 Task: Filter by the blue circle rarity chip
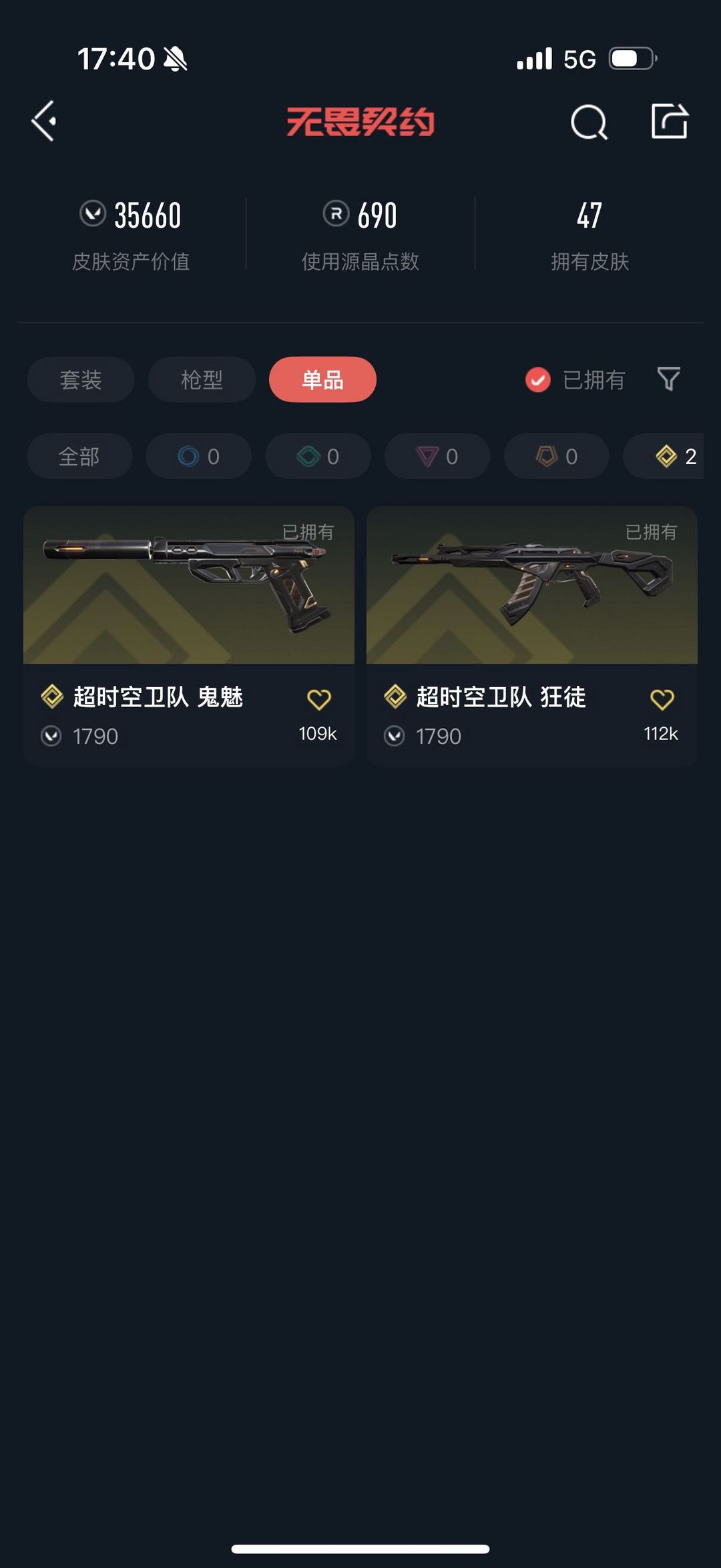pos(199,456)
